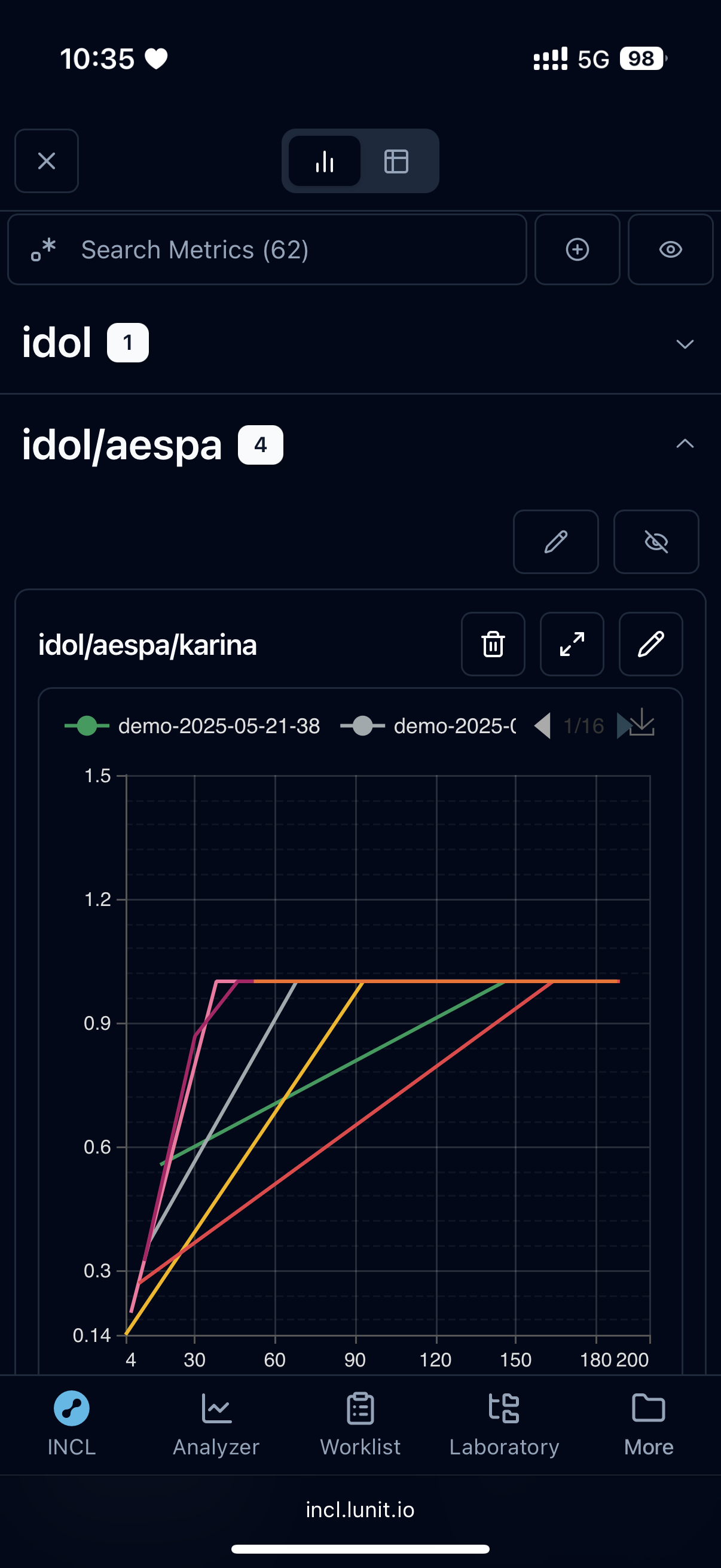Delete the idol/aespa/karina chart via trash icon
The width and height of the screenshot is (721, 1568).
(x=493, y=644)
